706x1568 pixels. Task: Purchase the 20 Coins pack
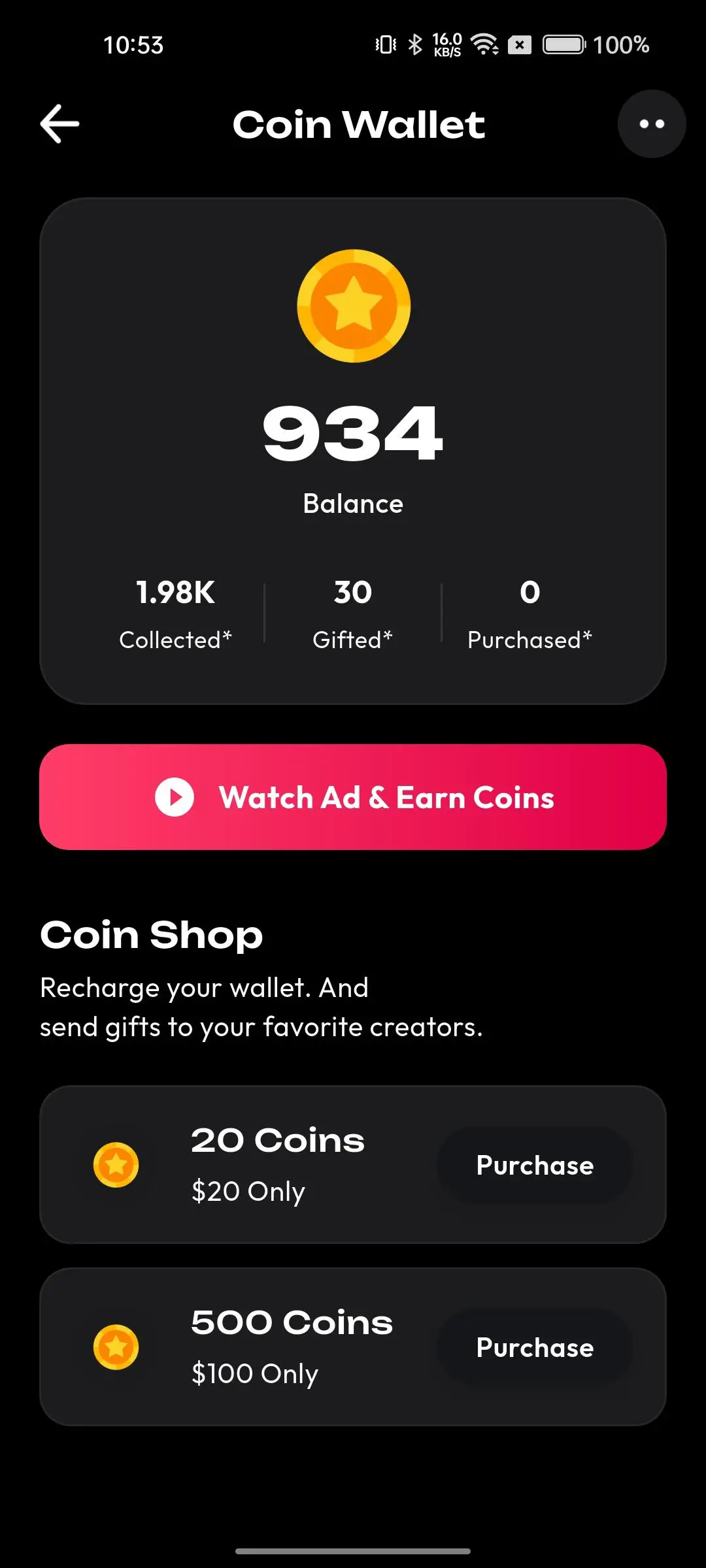coord(535,1165)
